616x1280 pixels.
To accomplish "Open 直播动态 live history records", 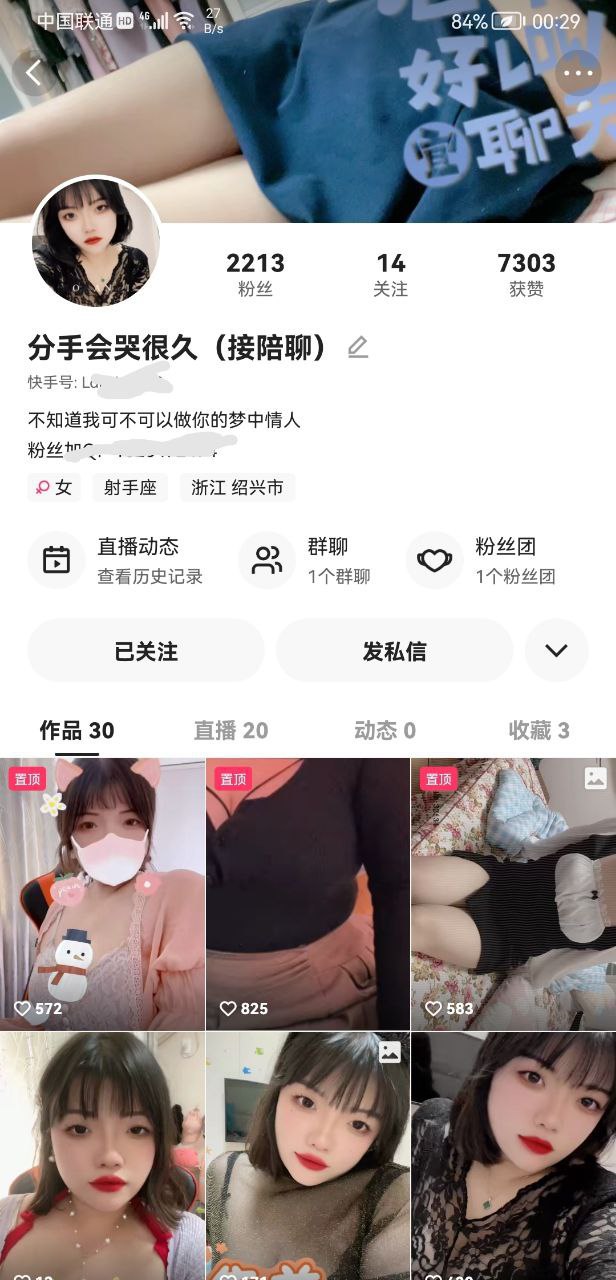I will coord(117,560).
